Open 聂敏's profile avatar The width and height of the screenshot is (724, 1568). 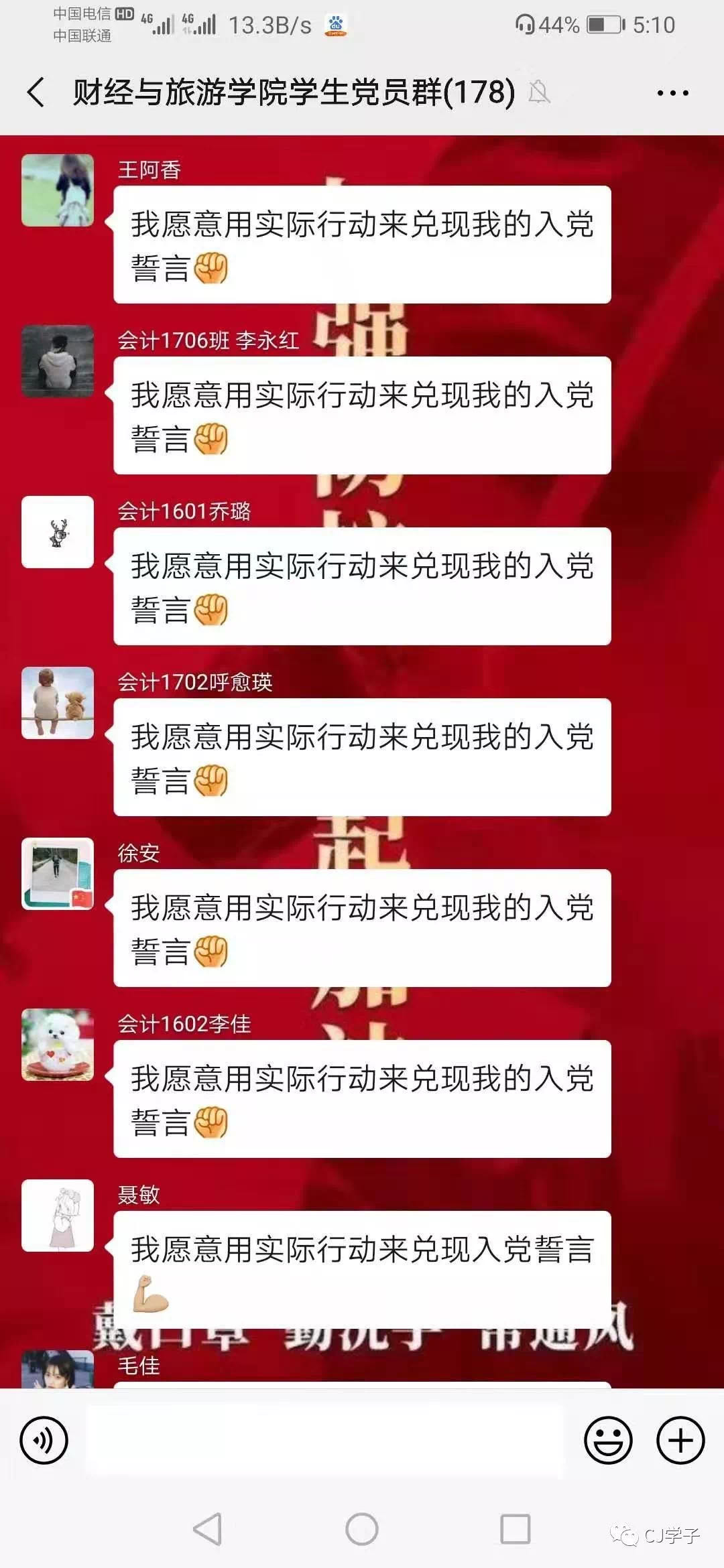coord(58,1216)
